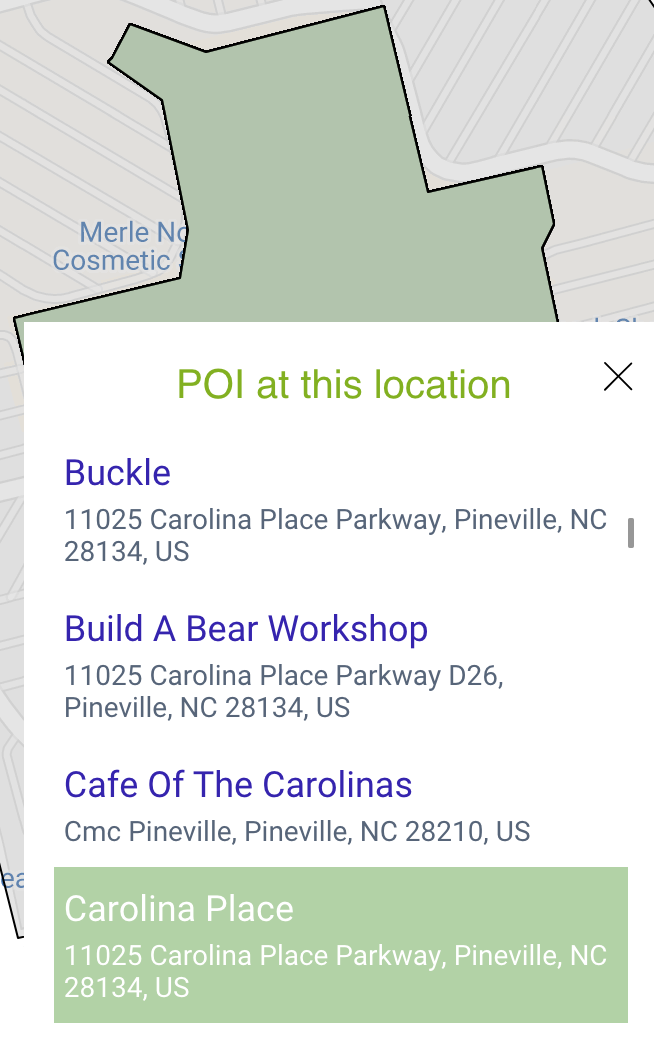Choose the highlighted Carolina Place entry
Screen dimensions: 654x1046
click(x=340, y=944)
